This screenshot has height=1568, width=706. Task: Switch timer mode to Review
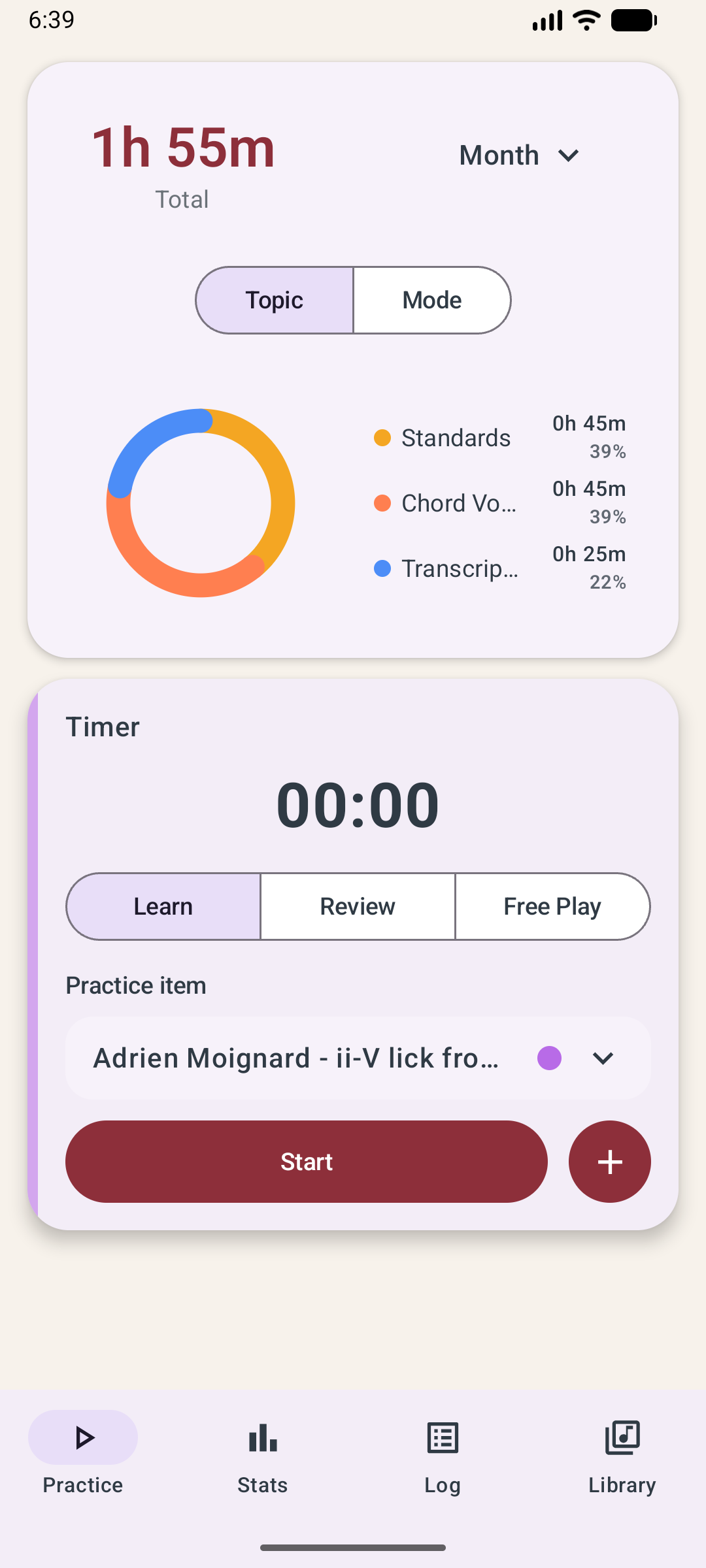(x=358, y=907)
